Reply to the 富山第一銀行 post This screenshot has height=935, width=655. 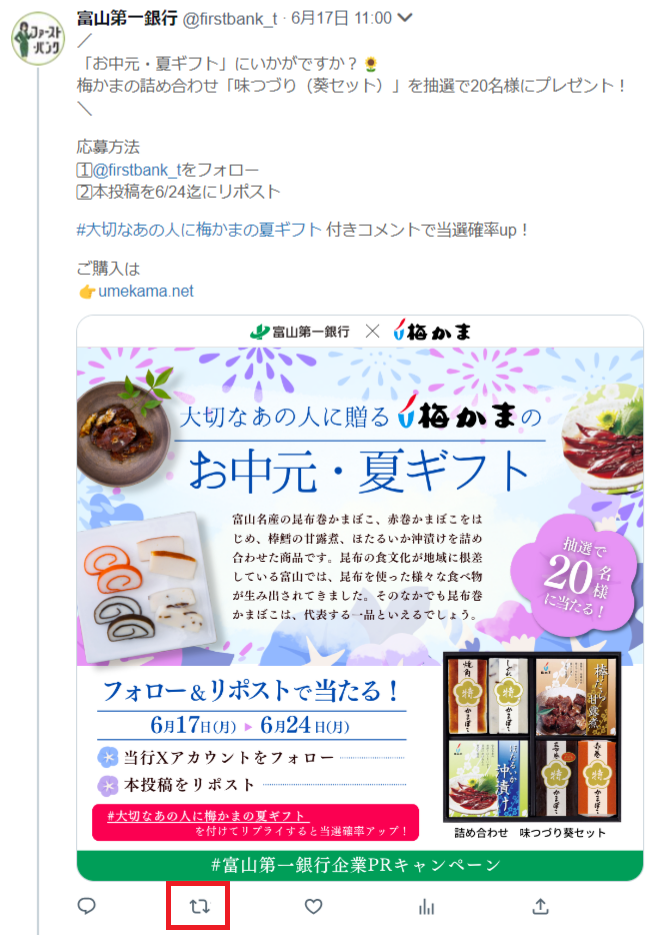[87, 907]
